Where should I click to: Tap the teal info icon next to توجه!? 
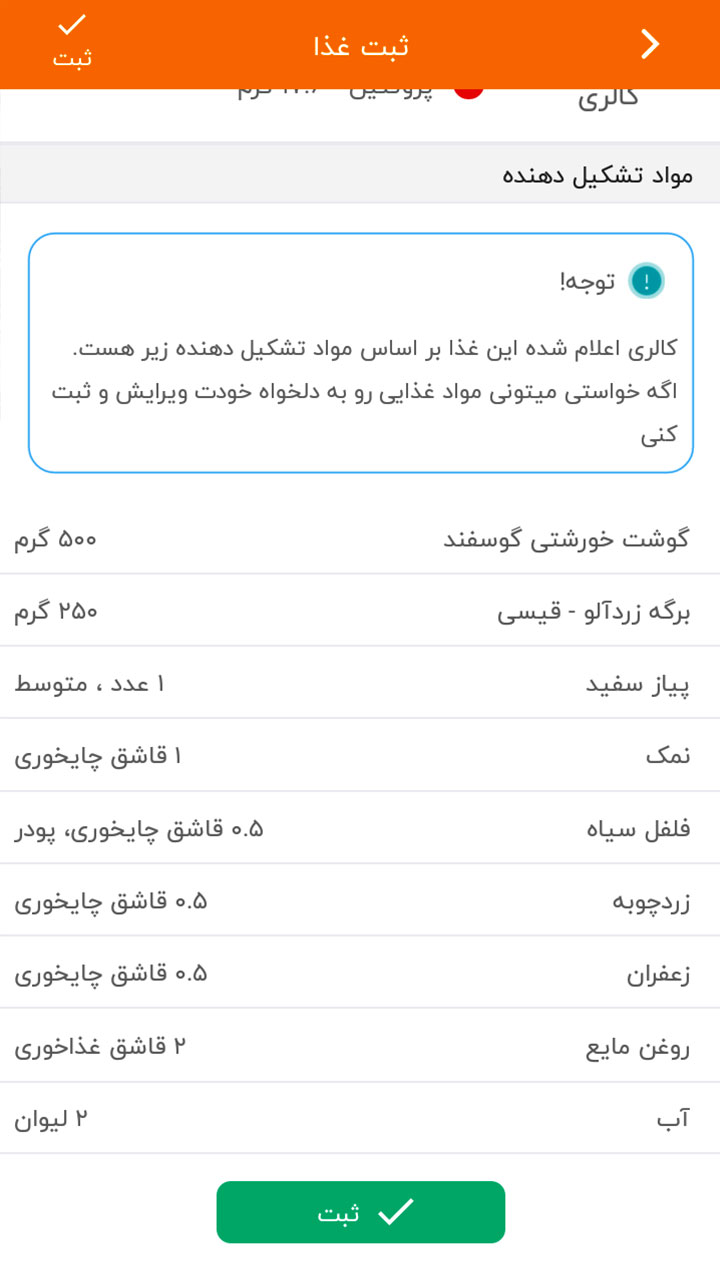point(646,281)
